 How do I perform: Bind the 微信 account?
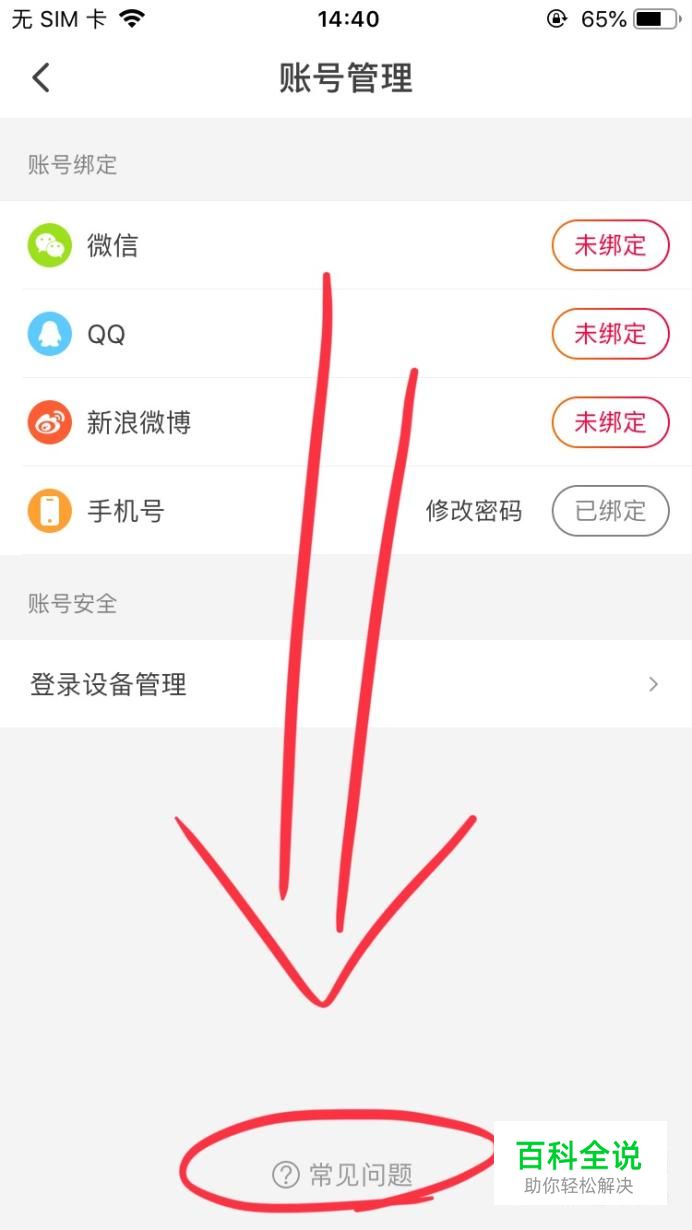(x=610, y=245)
